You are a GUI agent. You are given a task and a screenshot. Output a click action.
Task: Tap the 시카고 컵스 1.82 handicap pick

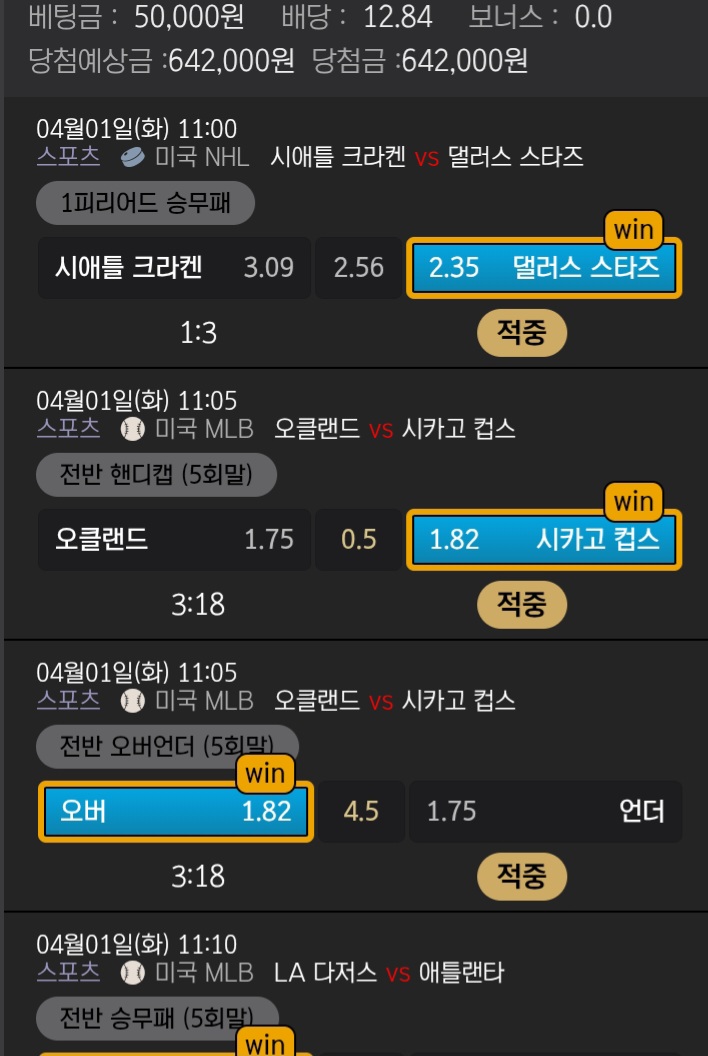coord(544,540)
